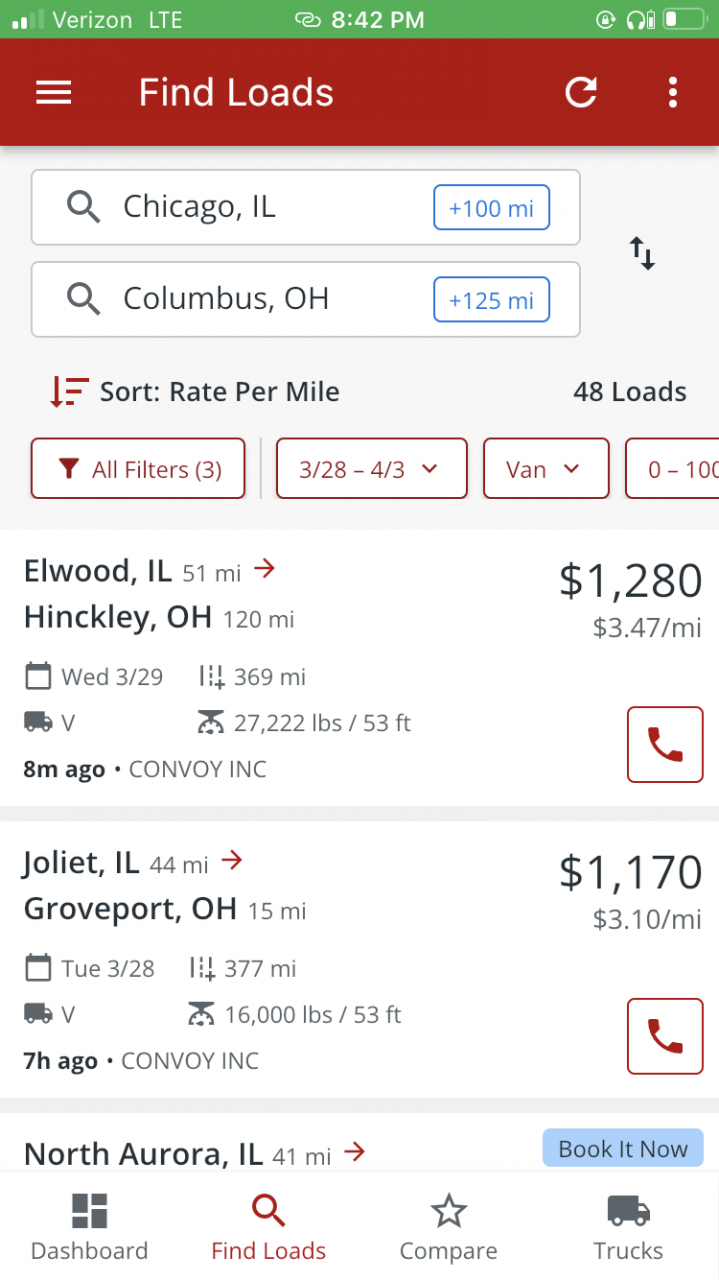Open All Filters (3)
Screen dimensions: 719x1280
[138, 469]
